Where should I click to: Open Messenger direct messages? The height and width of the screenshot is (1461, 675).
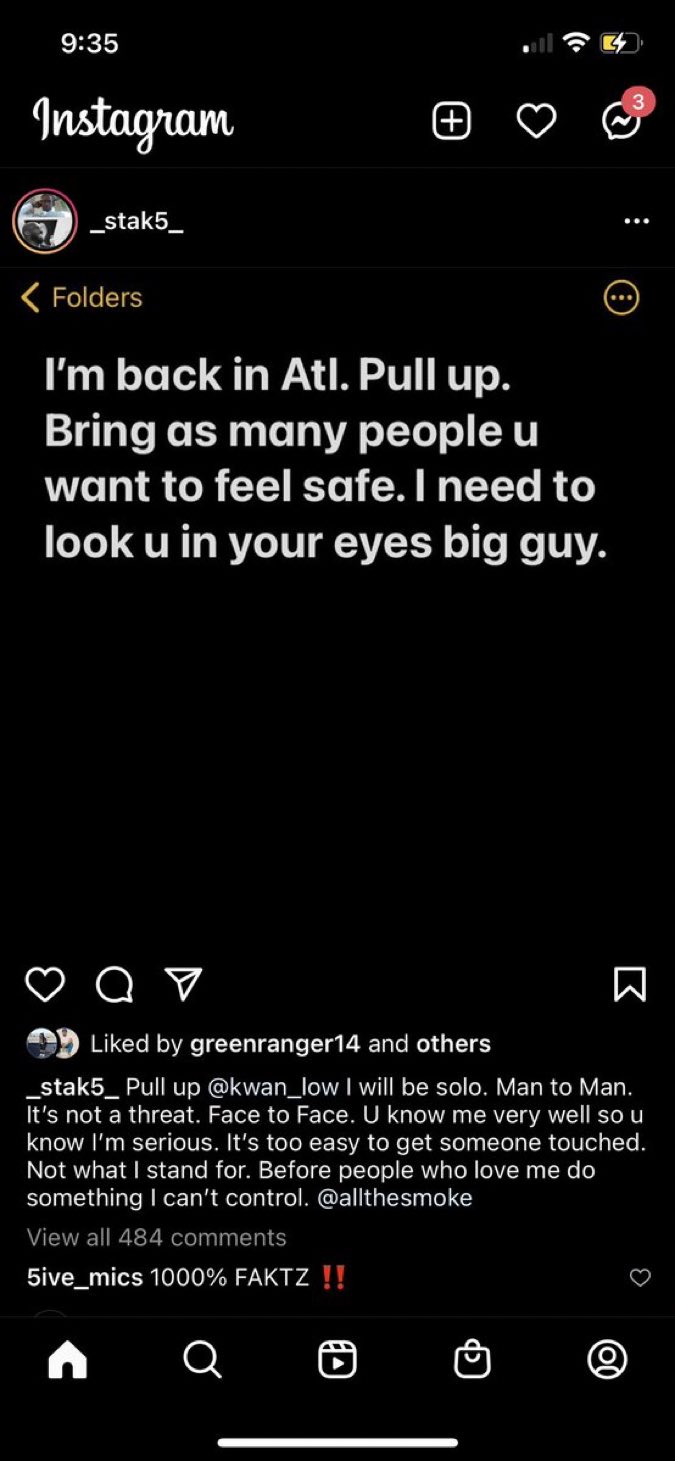622,121
